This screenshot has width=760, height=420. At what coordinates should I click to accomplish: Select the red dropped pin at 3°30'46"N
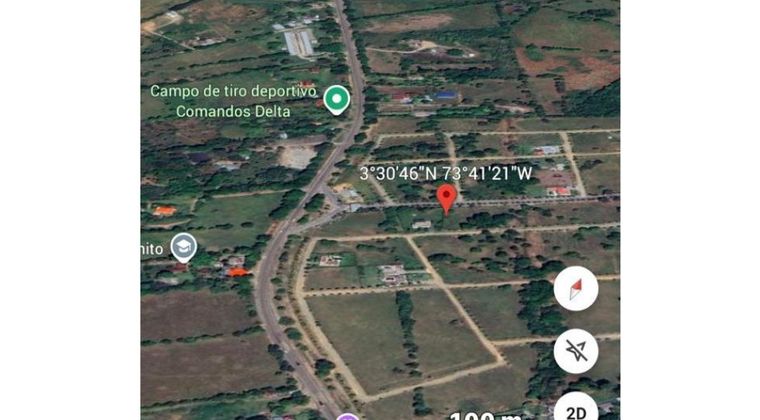click(447, 197)
